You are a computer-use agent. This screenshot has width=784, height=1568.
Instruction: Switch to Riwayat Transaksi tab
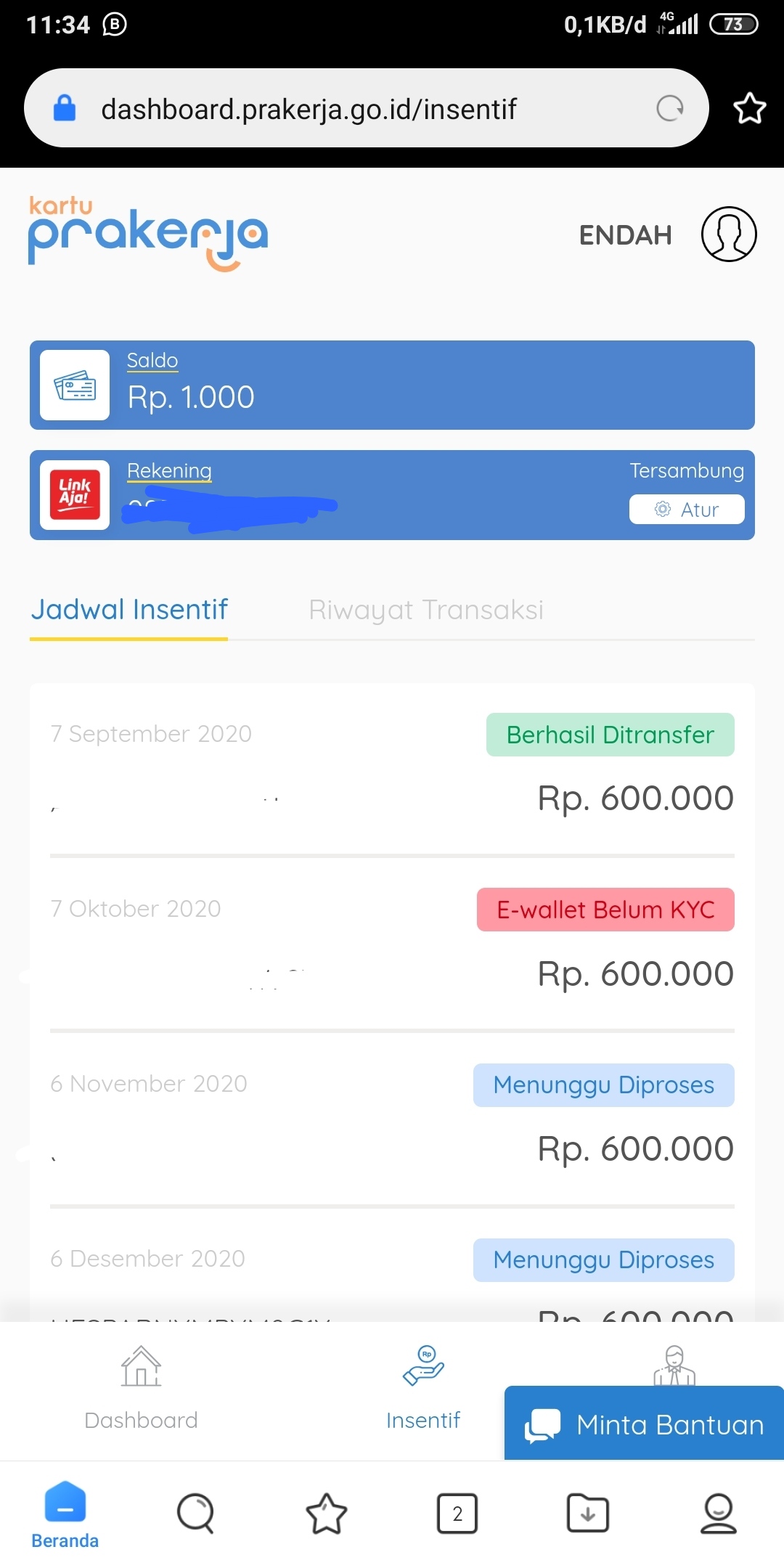point(426,610)
